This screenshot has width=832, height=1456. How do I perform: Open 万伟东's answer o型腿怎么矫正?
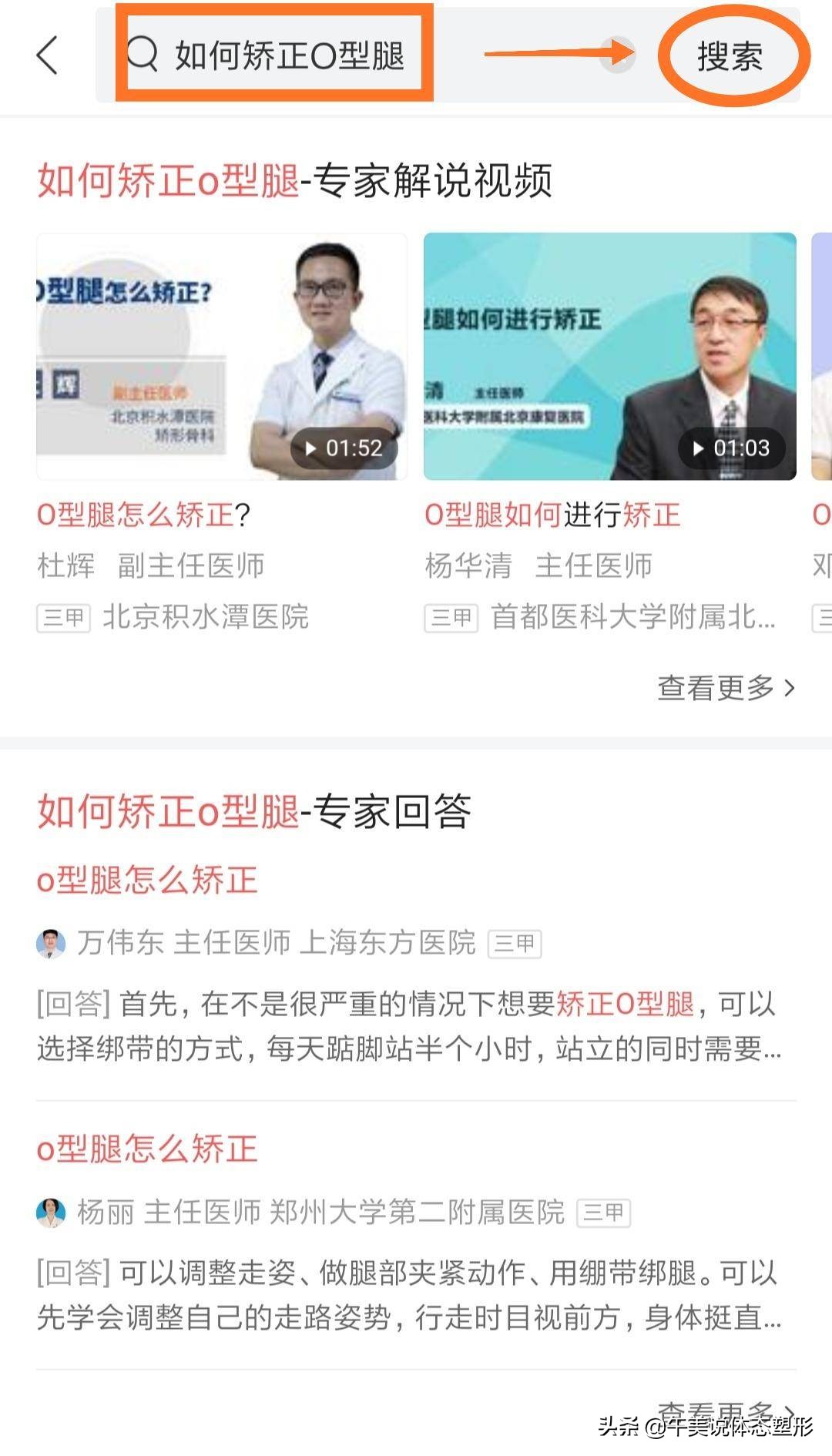[146, 881]
